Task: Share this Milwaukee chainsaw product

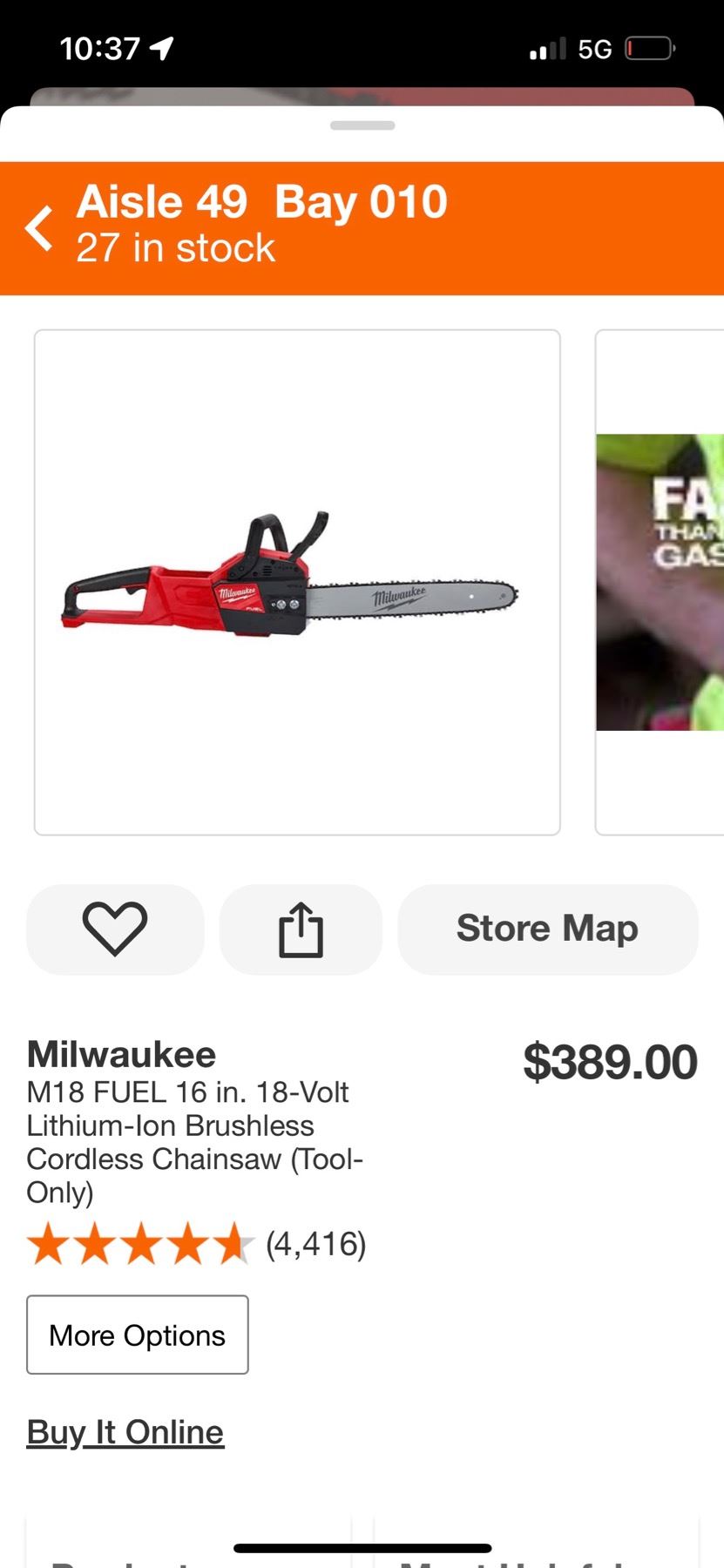Action: pos(301,929)
